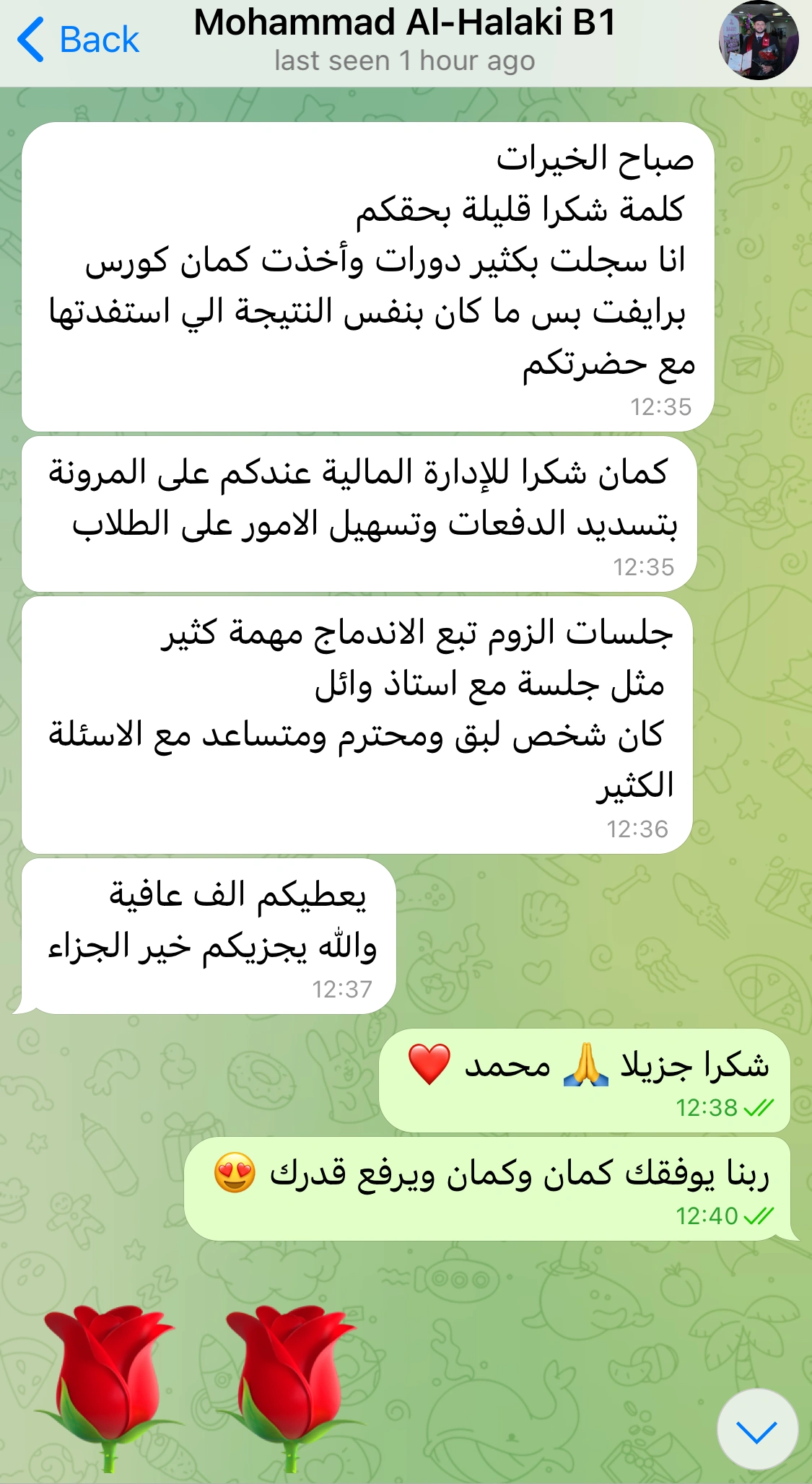Go back to the chat list
Viewport: 812px width, 1484px height.
point(78,40)
